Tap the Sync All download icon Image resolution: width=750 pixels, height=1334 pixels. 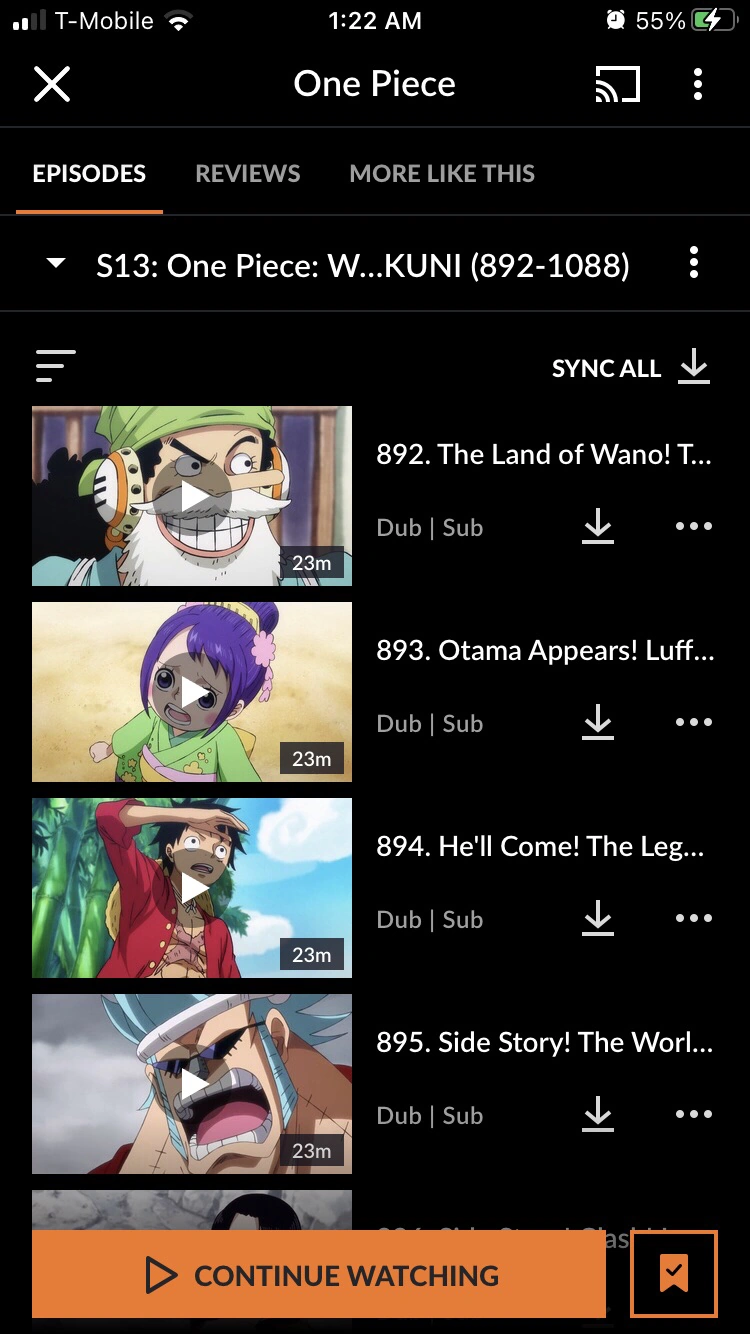[x=694, y=367]
